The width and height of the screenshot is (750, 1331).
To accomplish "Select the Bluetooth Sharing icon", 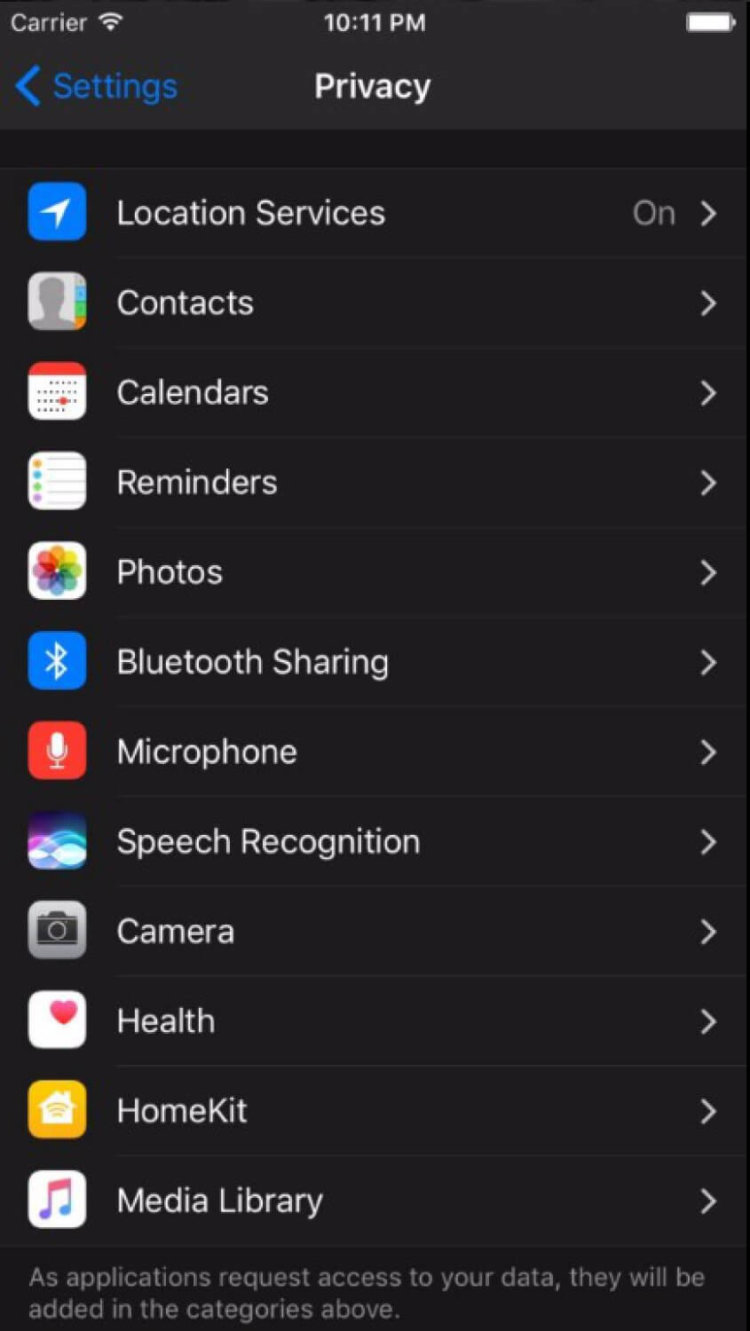I will click(x=57, y=661).
